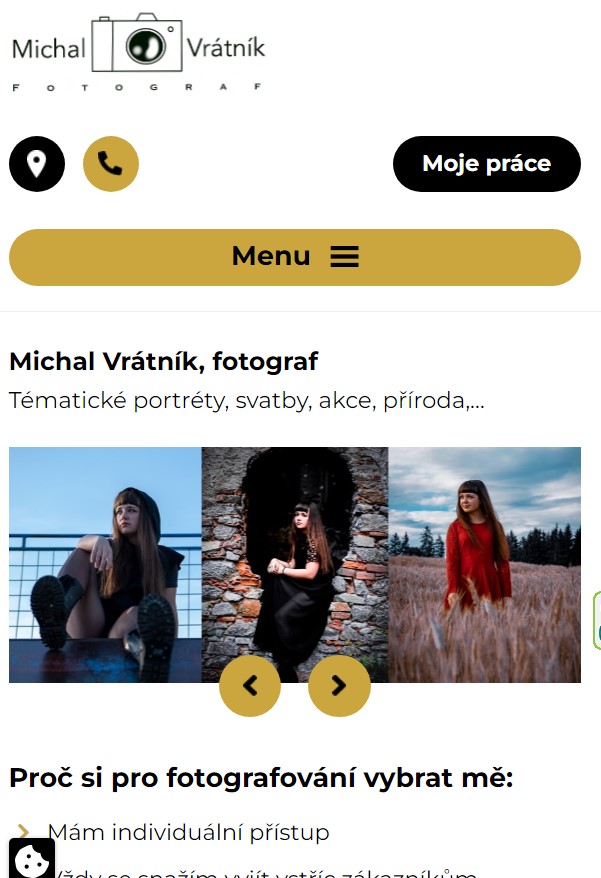
Task: Tap the gold phone call icon
Action: click(111, 164)
